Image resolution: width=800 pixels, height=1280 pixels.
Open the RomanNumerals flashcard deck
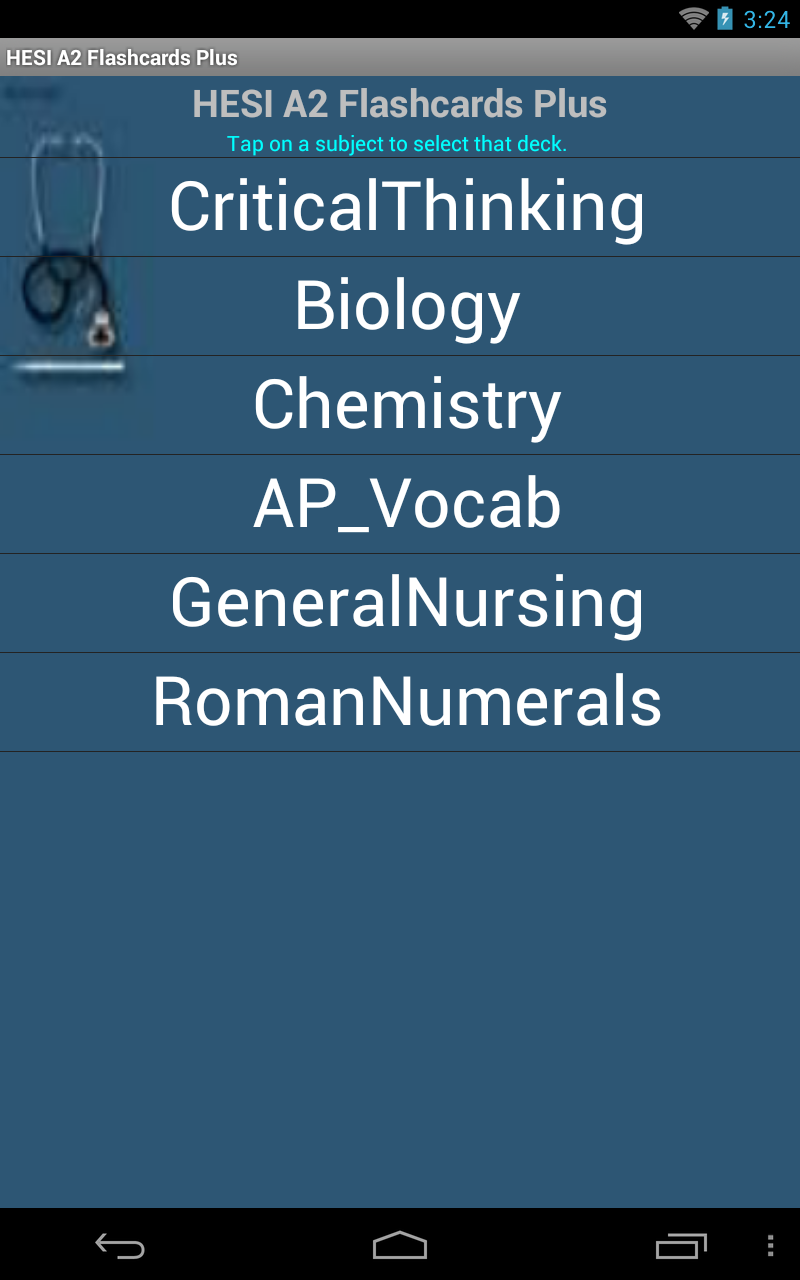coord(400,702)
